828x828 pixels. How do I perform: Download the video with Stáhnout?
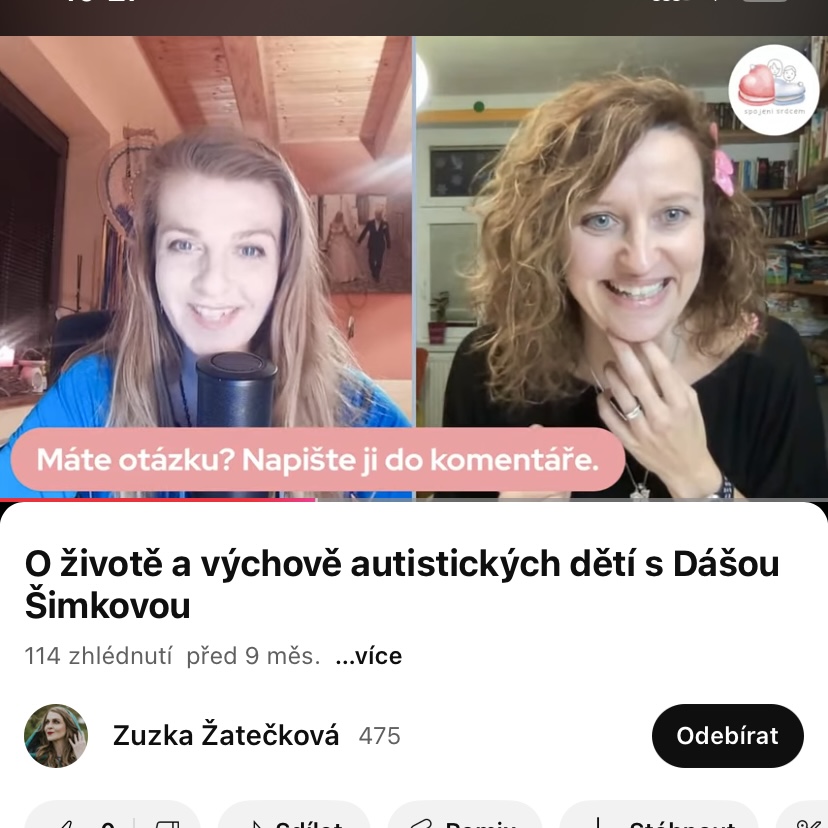[x=660, y=820]
